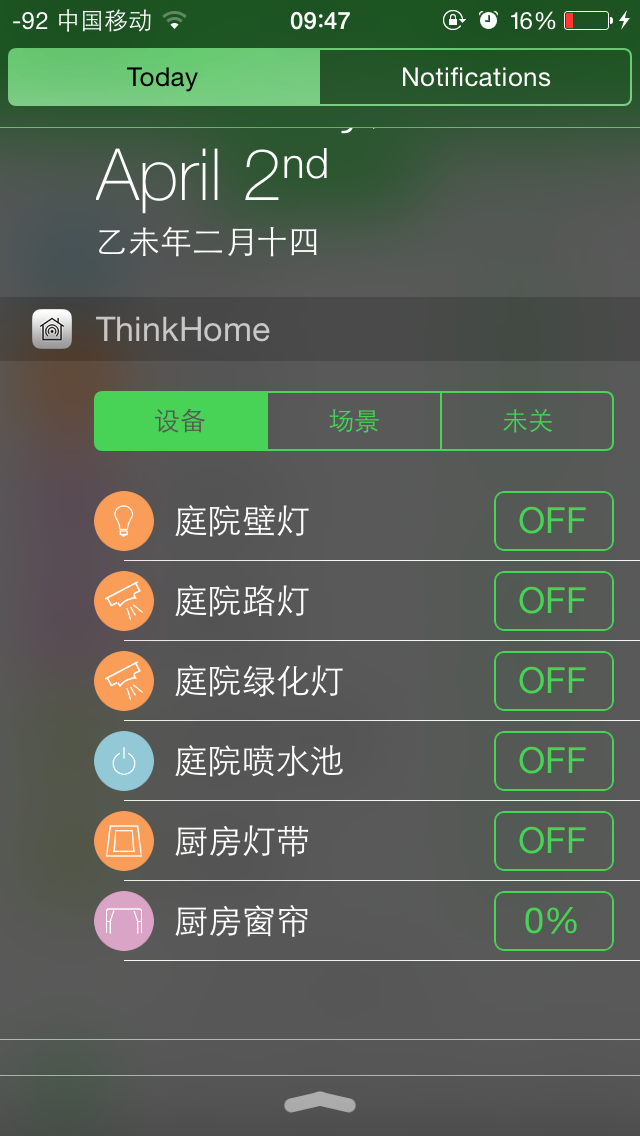Enable 厨房灯带 light strip
640x1136 pixels.
tap(553, 841)
